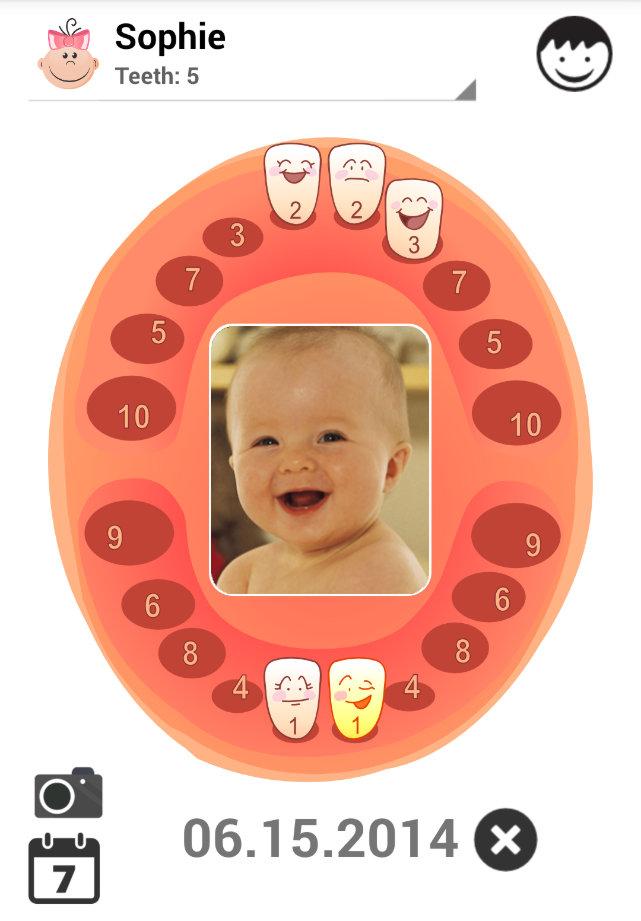Screen dimensions: 641x921
Task: Select the laughing upper tooth numbered 2
Action: tap(293, 184)
